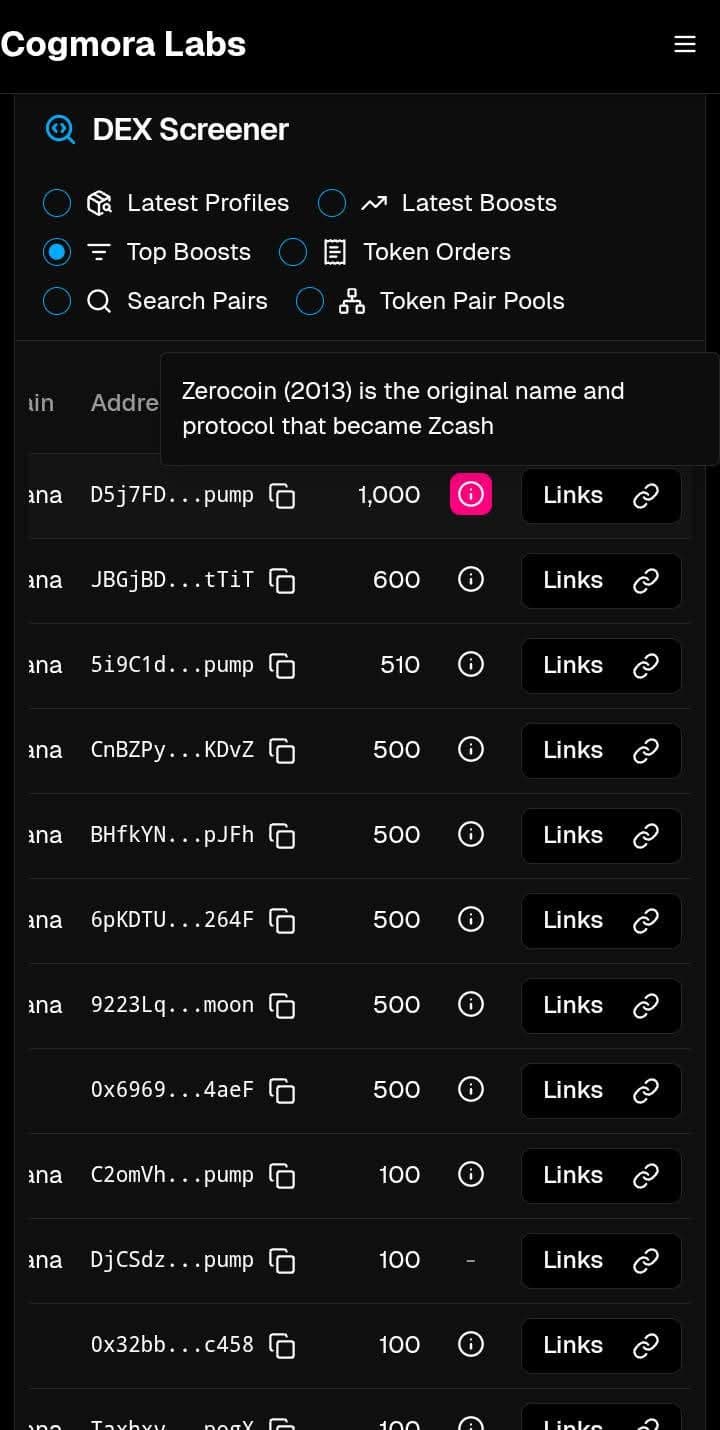Tap highlighted info icon on 1,000 row
This screenshot has height=1430, width=720.
(x=471, y=494)
